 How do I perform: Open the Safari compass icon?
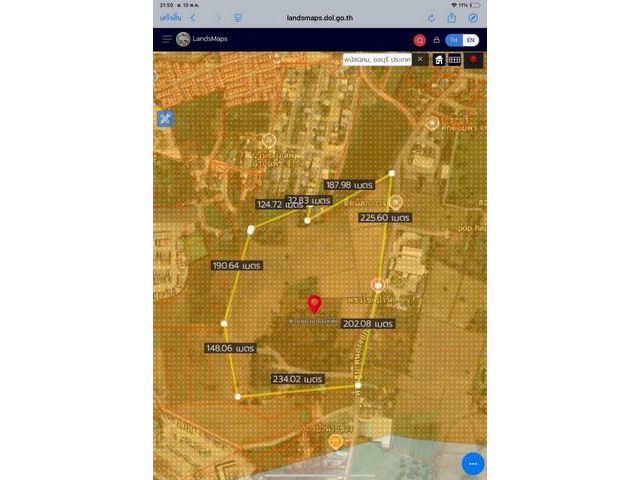click(473, 18)
